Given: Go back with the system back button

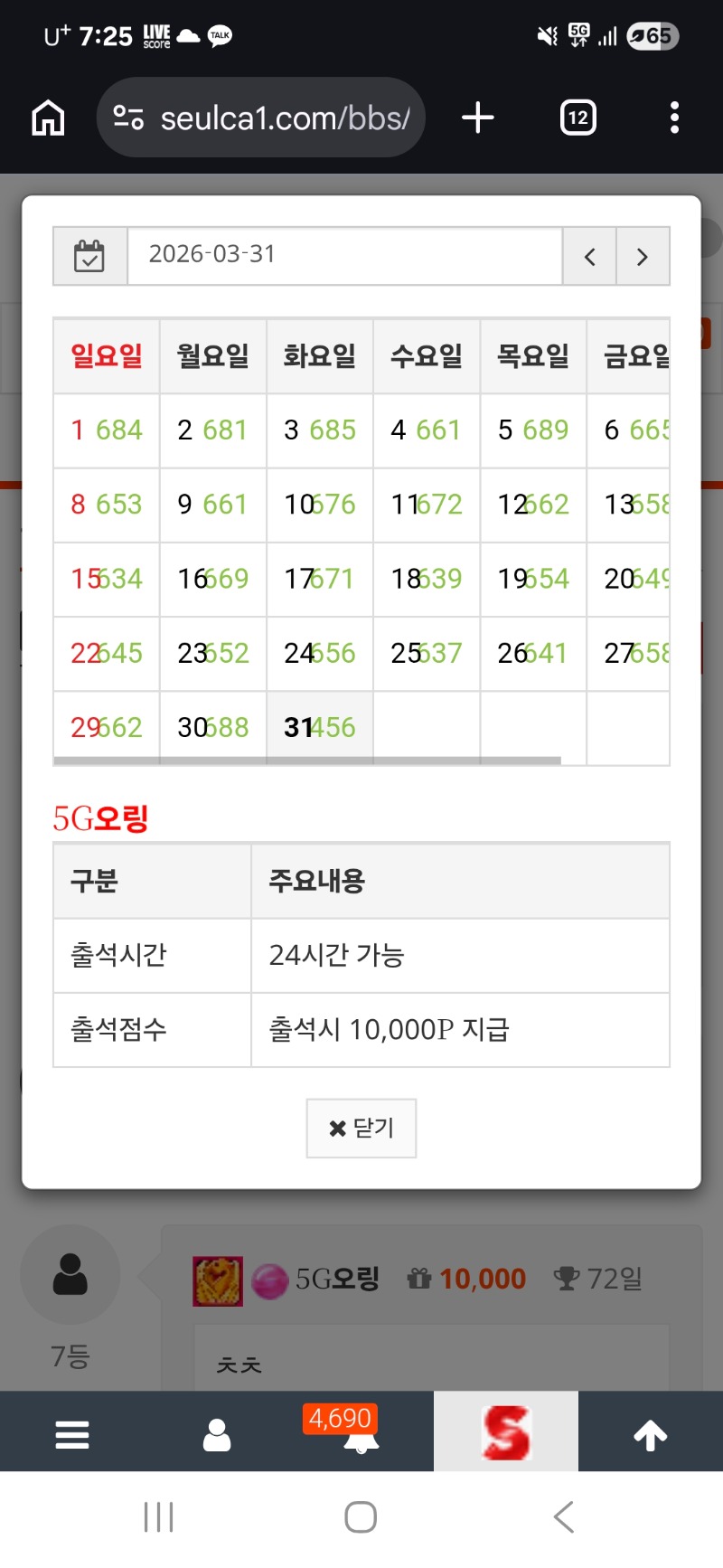Looking at the screenshot, I should point(563,1516).
